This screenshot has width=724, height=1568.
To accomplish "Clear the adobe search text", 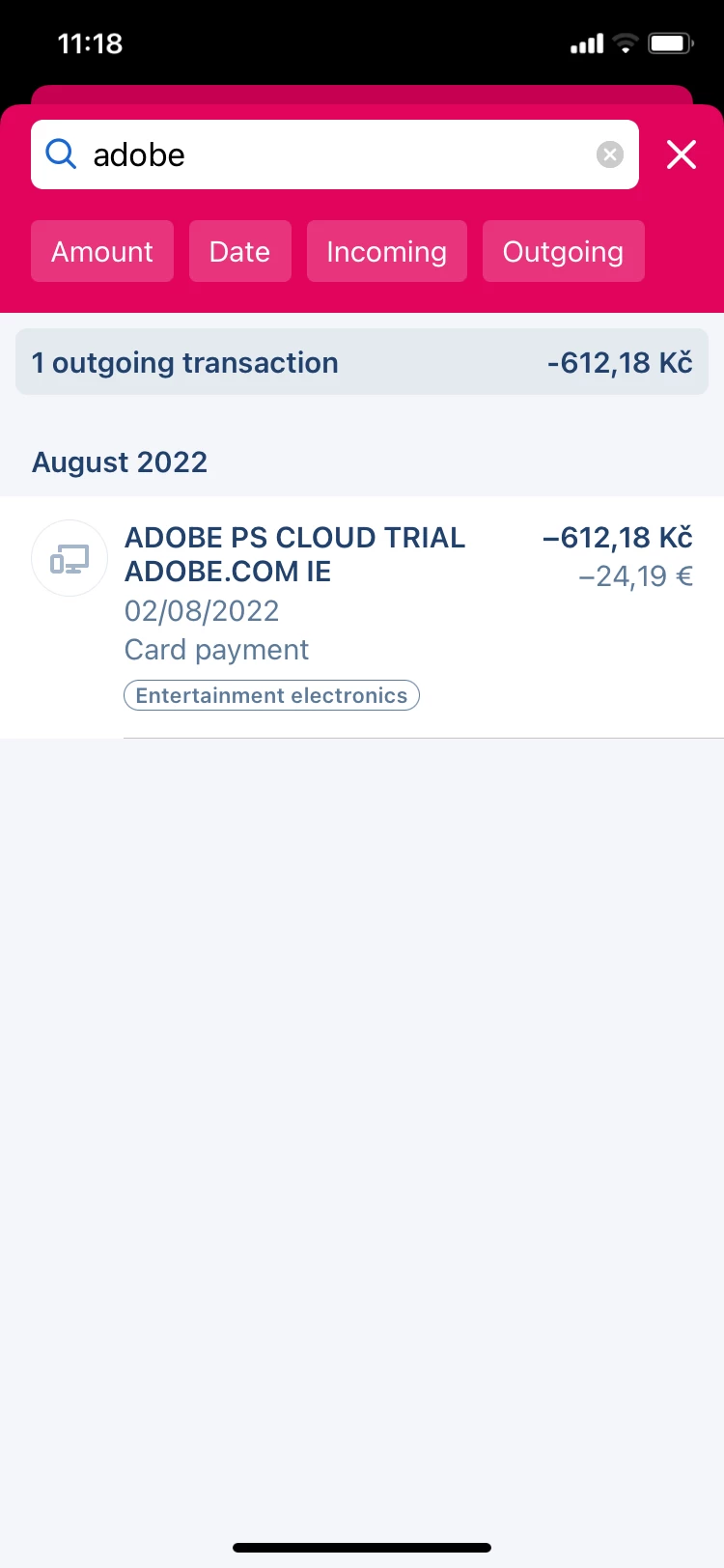I will click(609, 154).
